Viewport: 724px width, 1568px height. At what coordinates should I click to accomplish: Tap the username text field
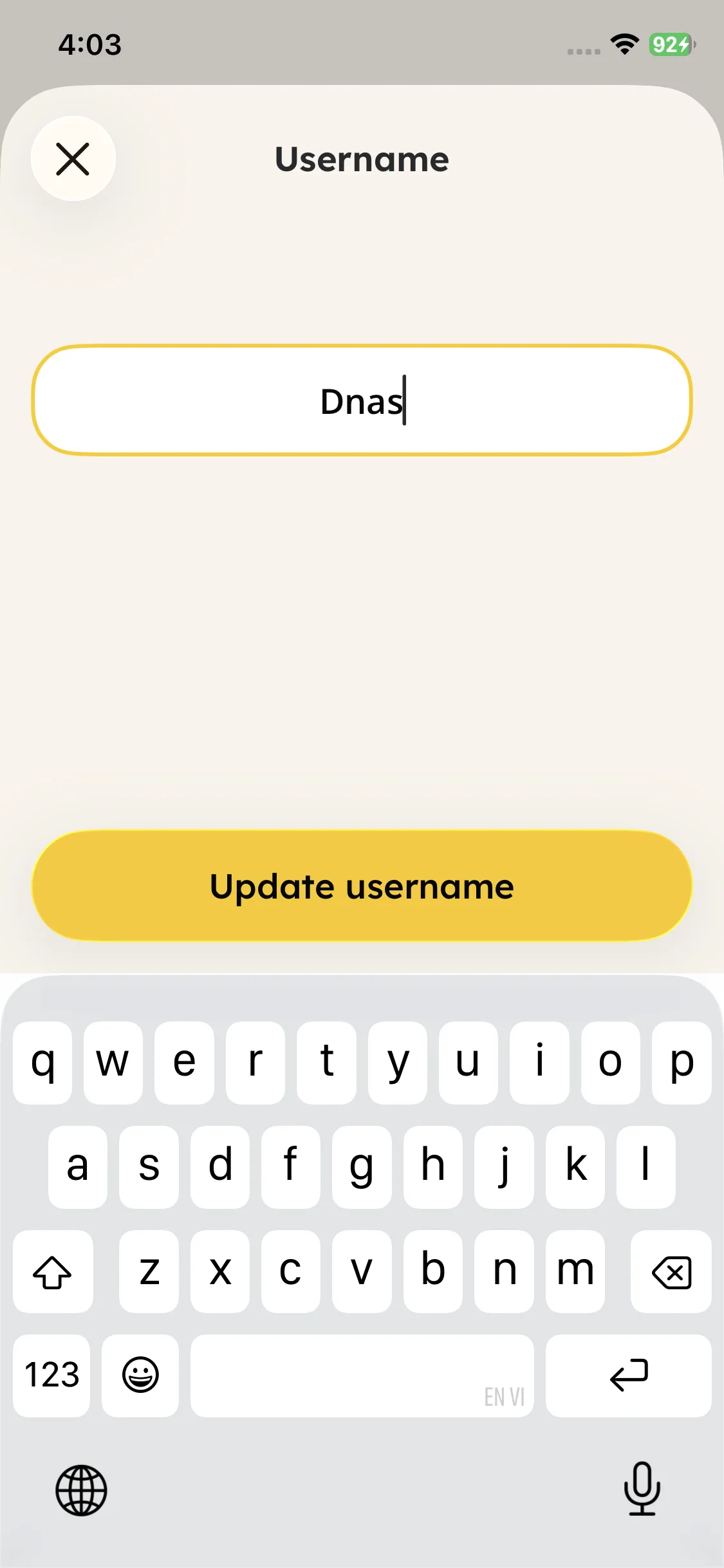click(362, 400)
